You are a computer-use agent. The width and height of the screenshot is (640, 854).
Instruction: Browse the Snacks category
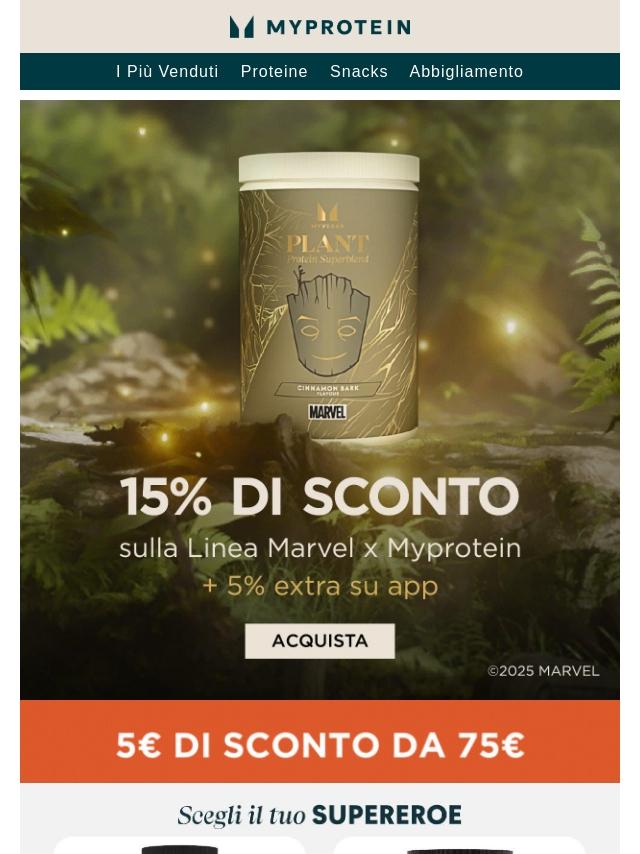(x=359, y=72)
